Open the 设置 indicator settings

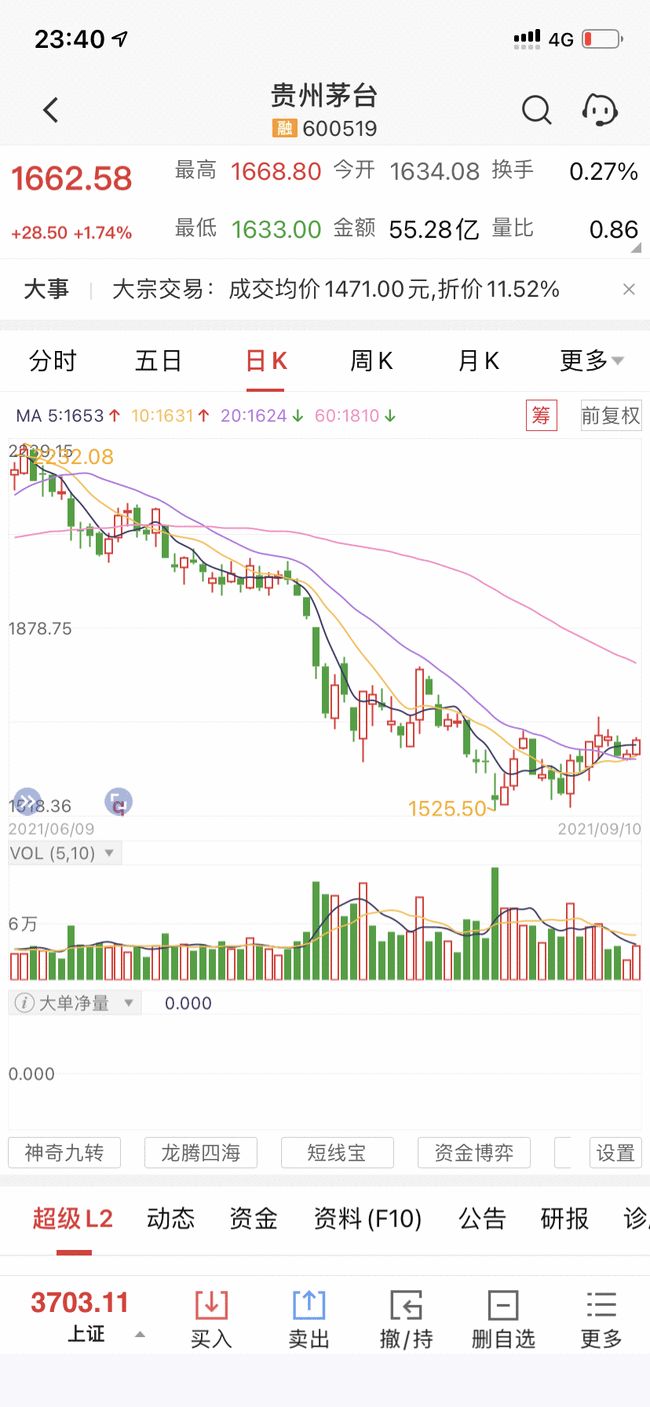point(615,1153)
